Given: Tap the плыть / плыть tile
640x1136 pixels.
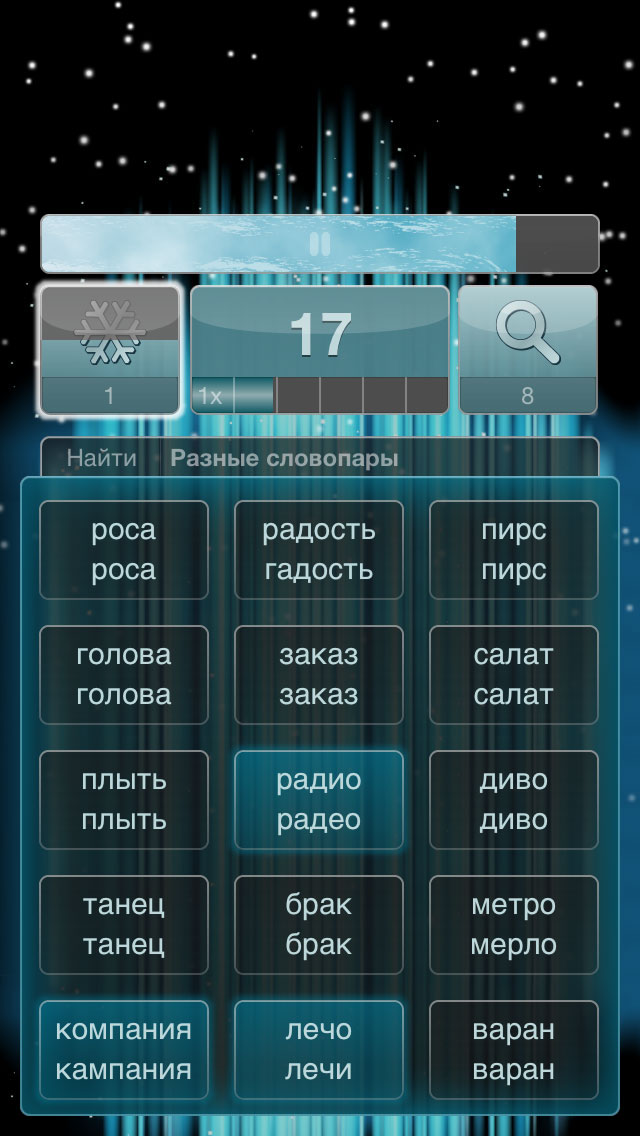Looking at the screenshot, I should [x=124, y=800].
